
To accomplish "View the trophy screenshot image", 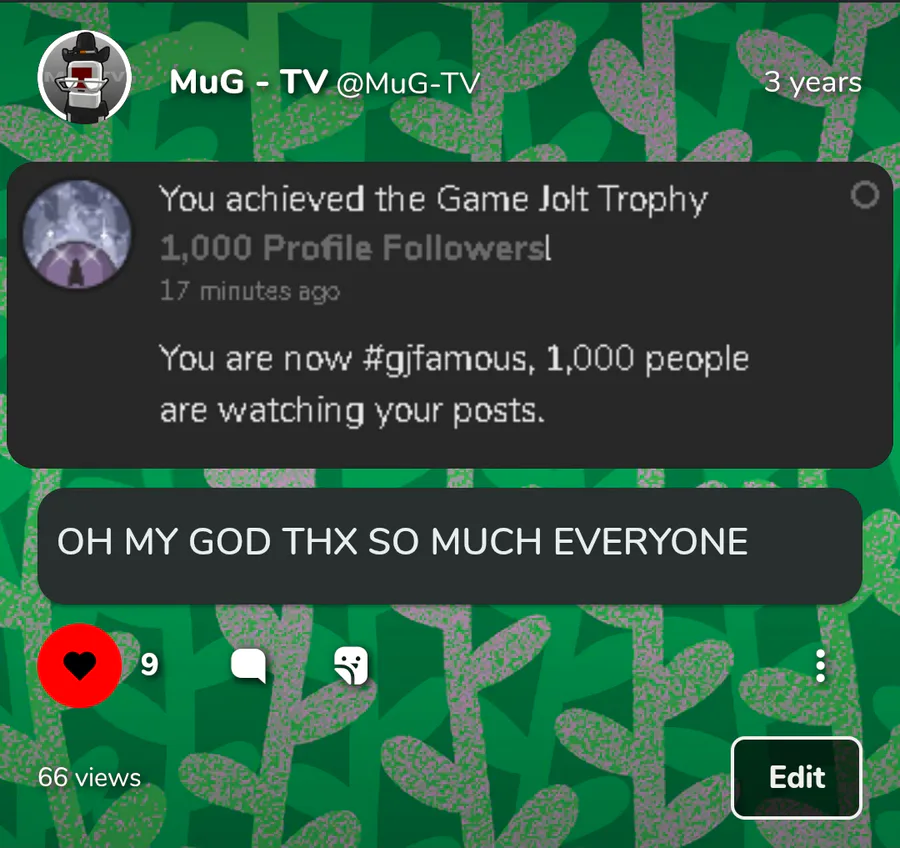I will (450, 315).
